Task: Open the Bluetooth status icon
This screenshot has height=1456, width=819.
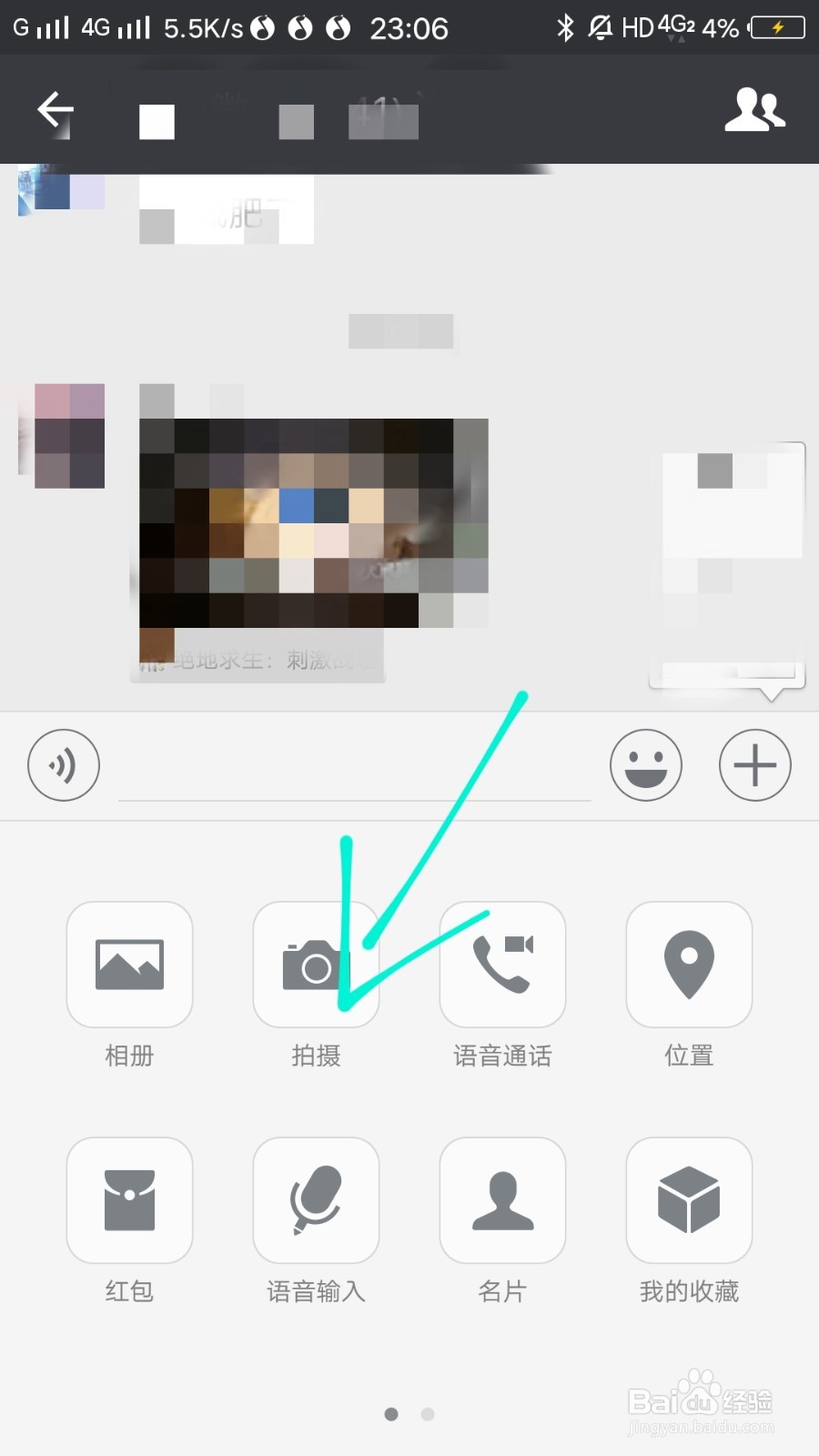Action: (564, 27)
